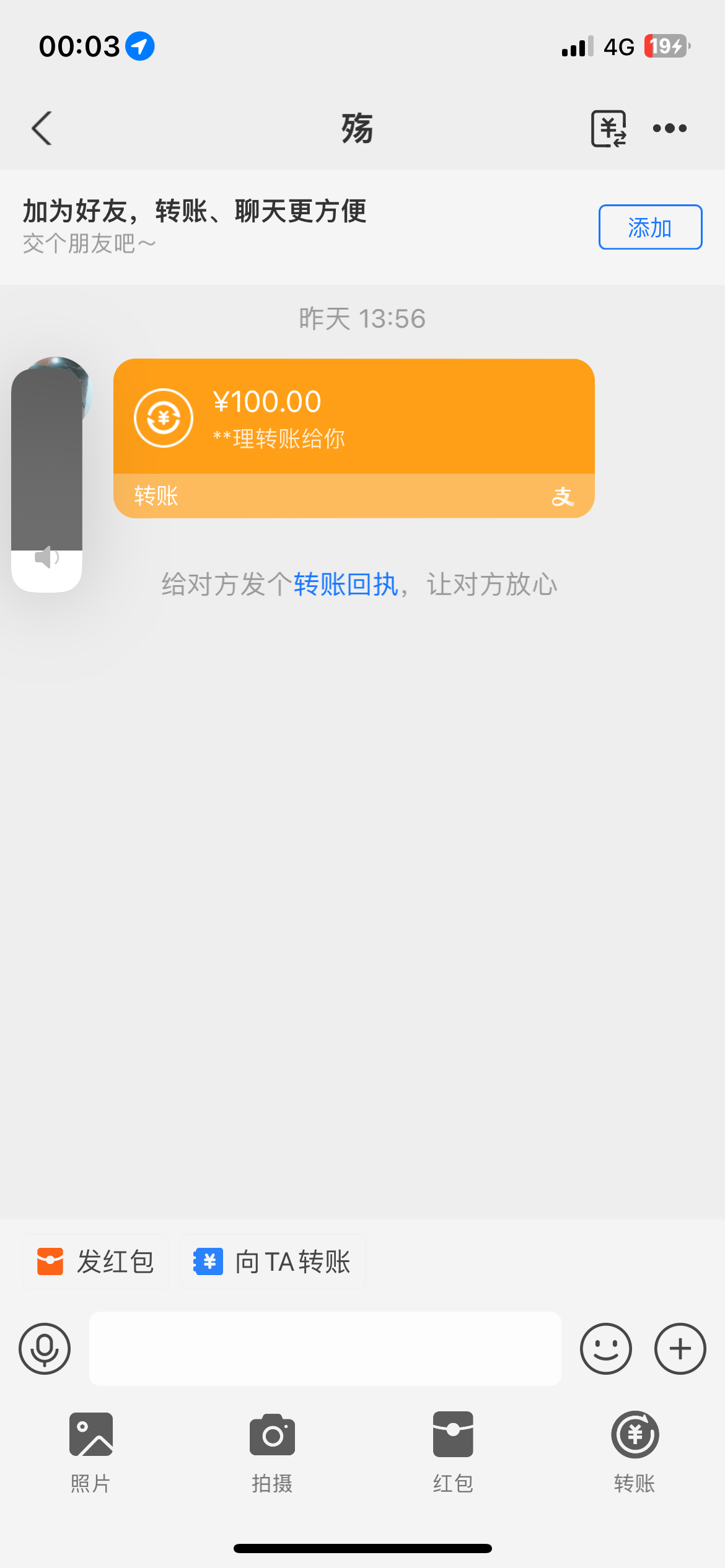Open the 转账回执 link
Screen dimensions: 725x1568
click(345, 585)
